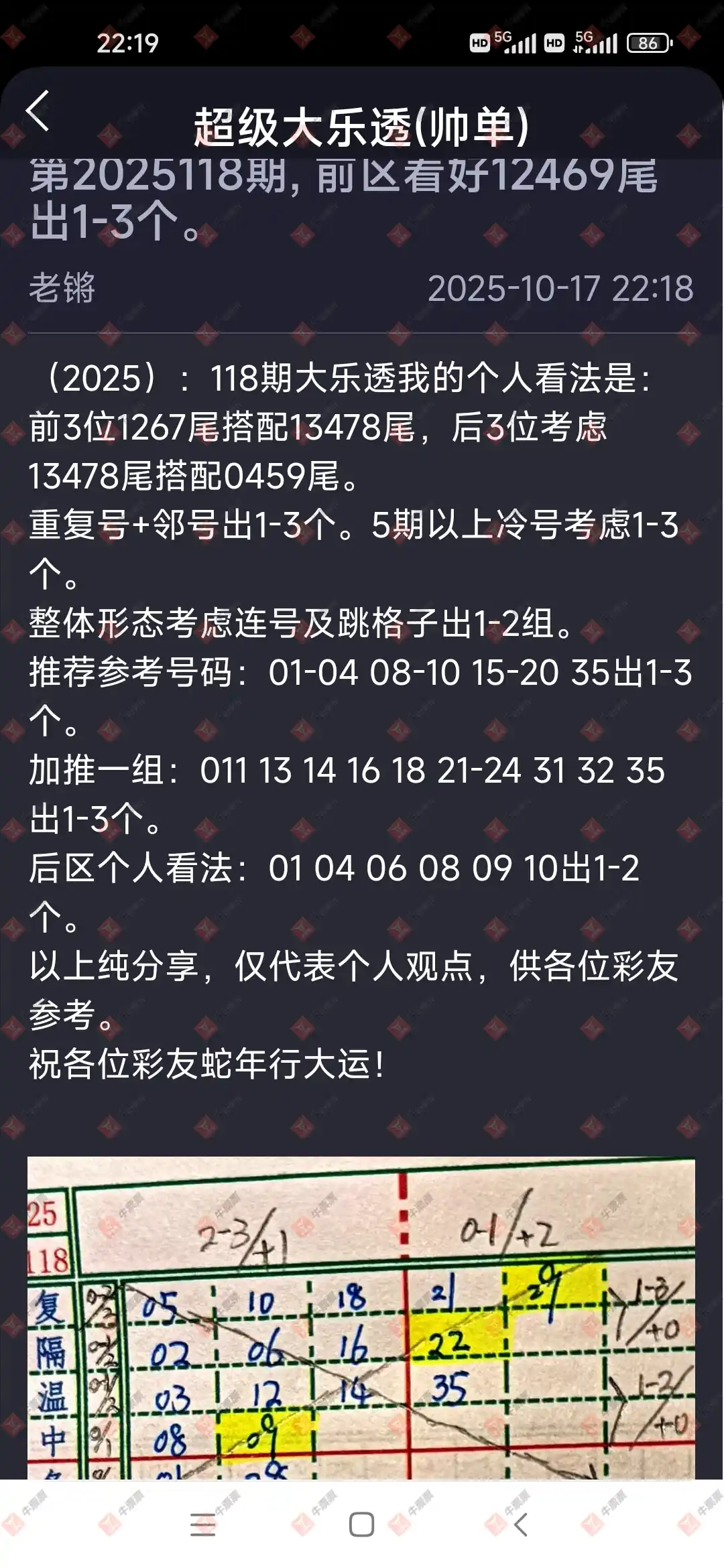The width and height of the screenshot is (724, 1568).
Task: Open recent apps with the menu button
Action: pyautogui.click(x=202, y=1524)
